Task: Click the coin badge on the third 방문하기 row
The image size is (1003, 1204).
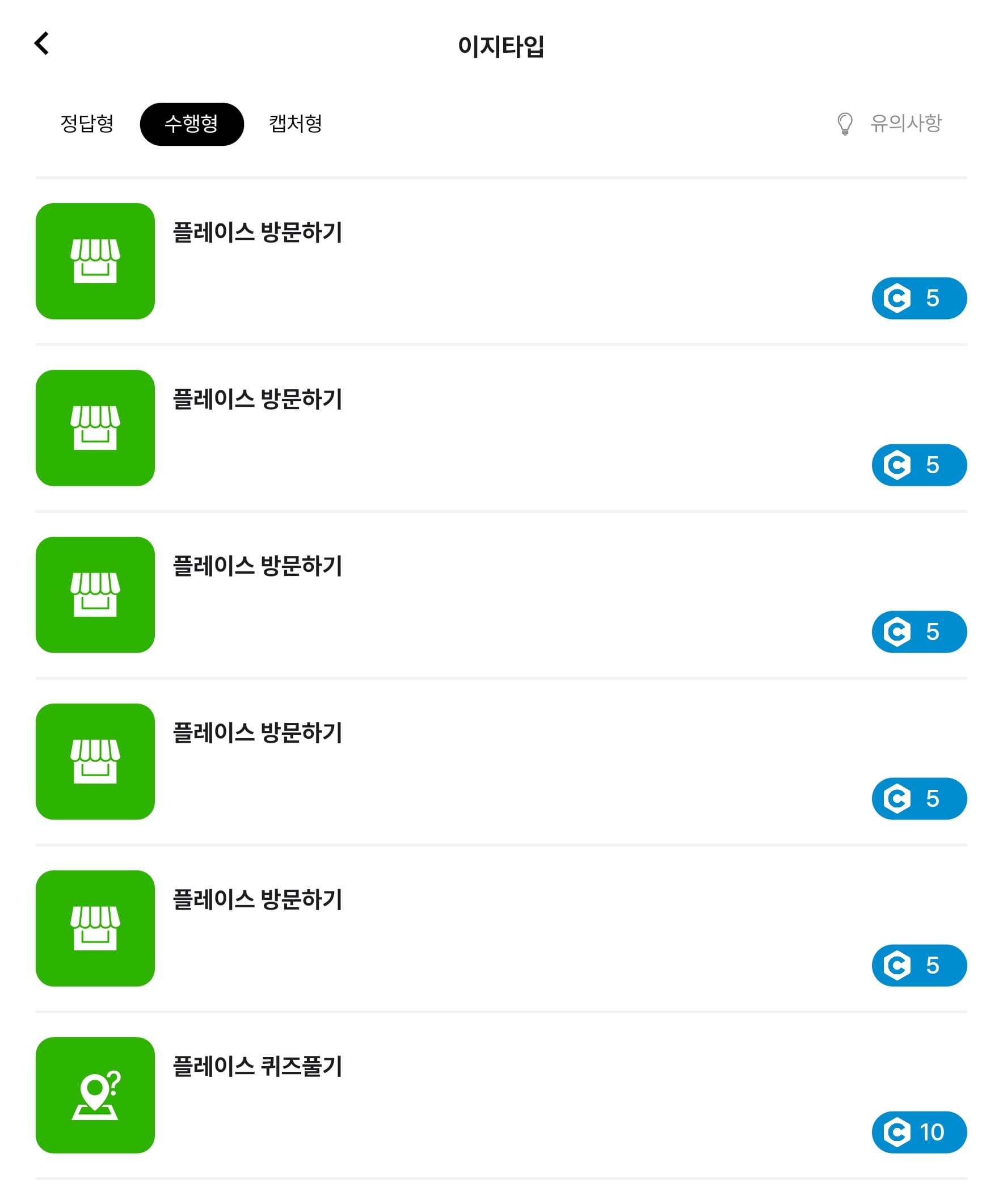Action: click(x=918, y=632)
